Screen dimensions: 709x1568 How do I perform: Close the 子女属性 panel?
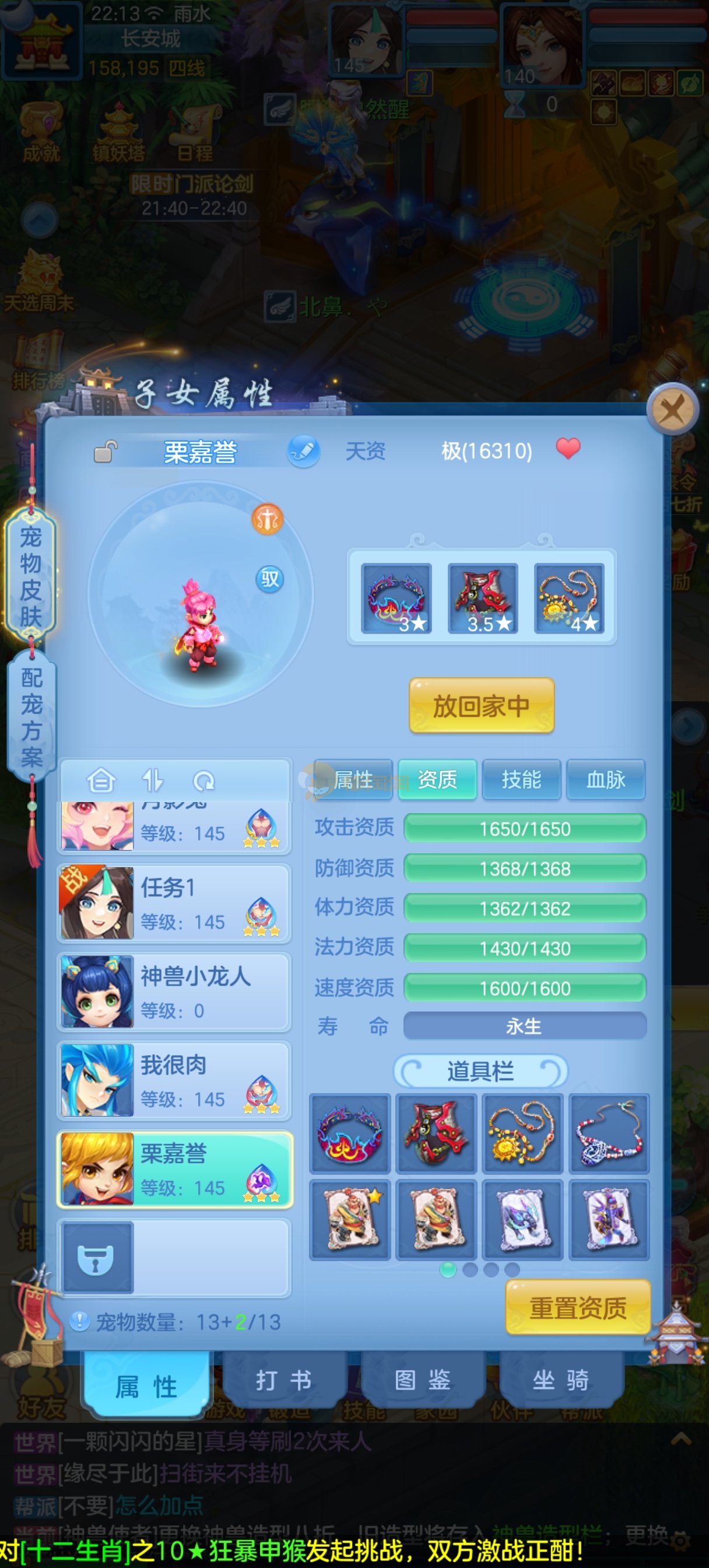672,410
